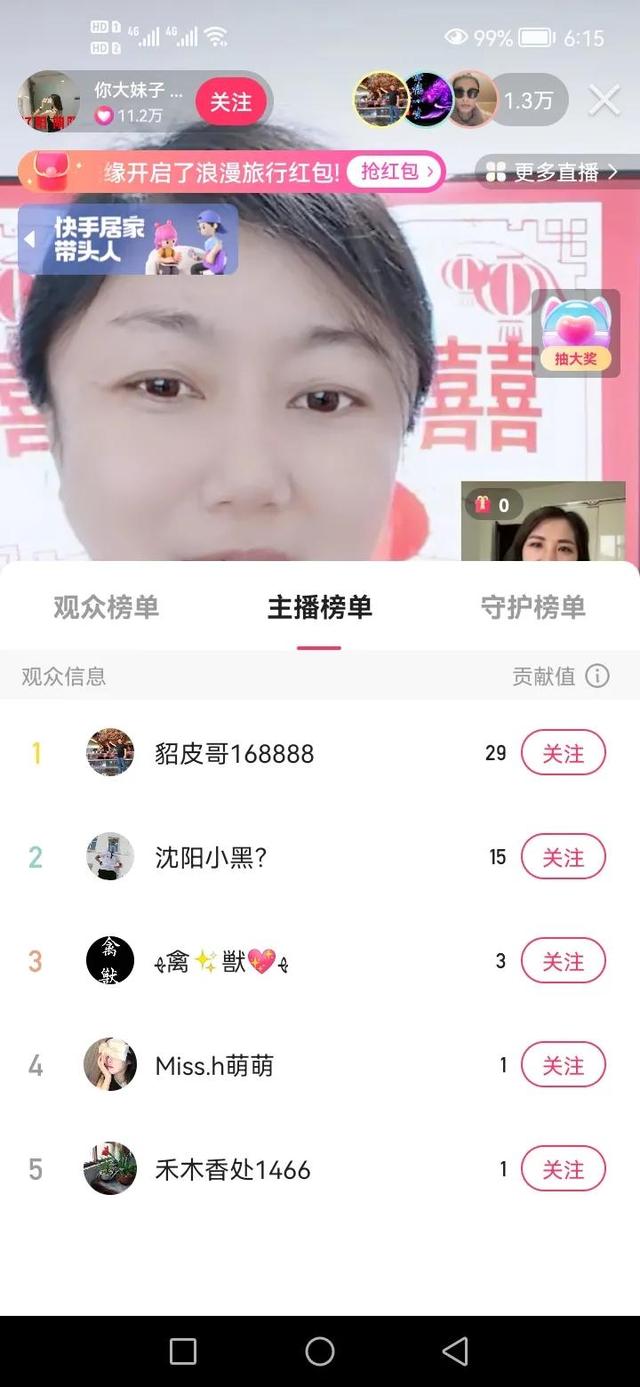Open 更多直播 for more live streams
The width and height of the screenshot is (640, 1387).
(554, 173)
